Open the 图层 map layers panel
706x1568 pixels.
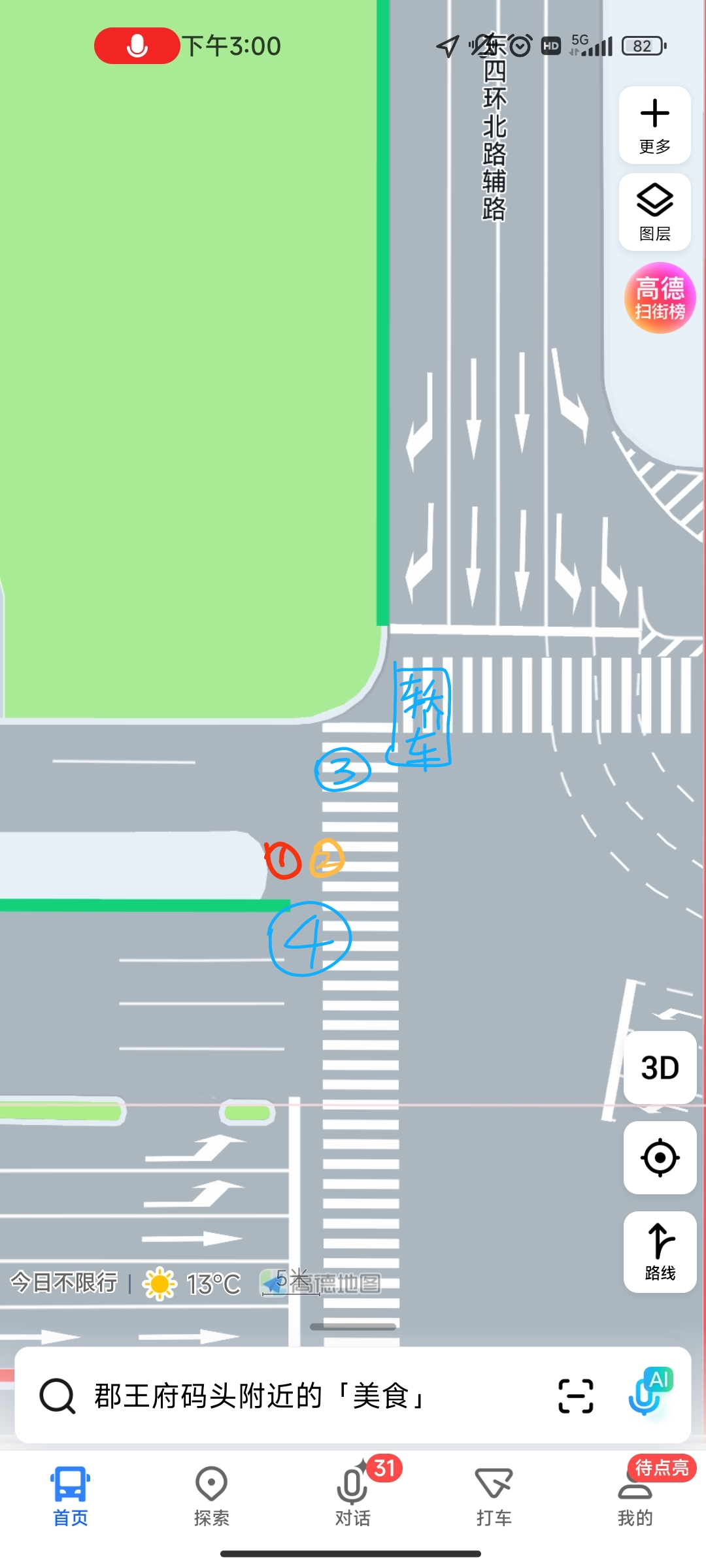(x=654, y=212)
